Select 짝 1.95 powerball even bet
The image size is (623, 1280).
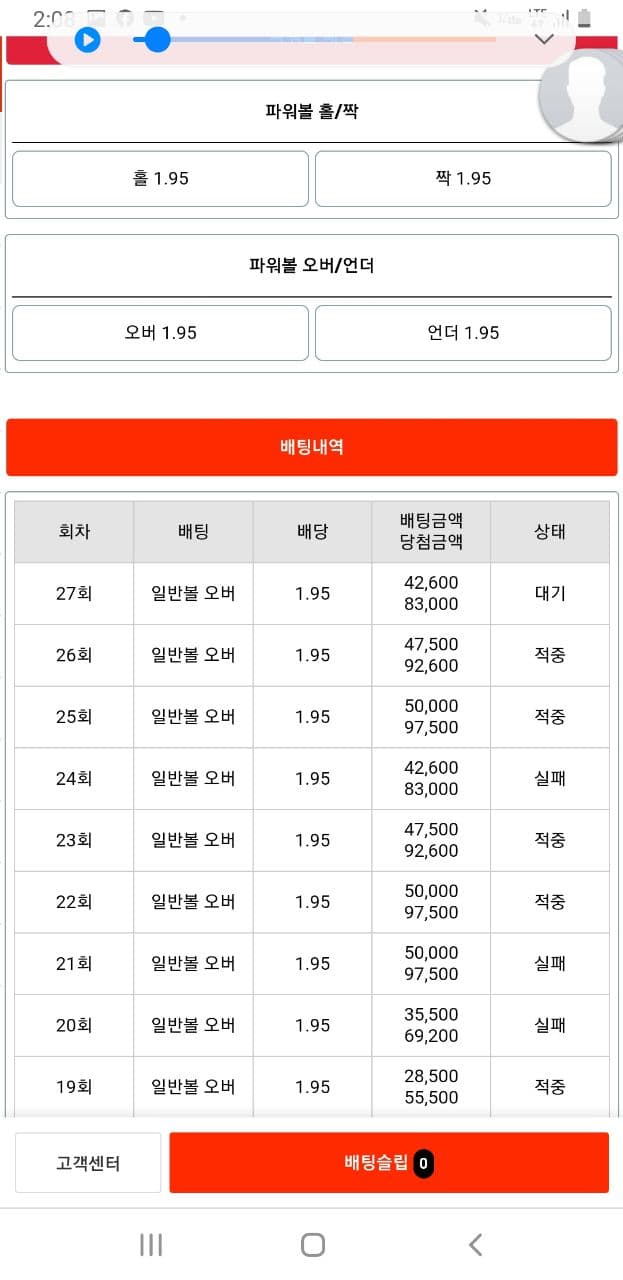click(463, 179)
